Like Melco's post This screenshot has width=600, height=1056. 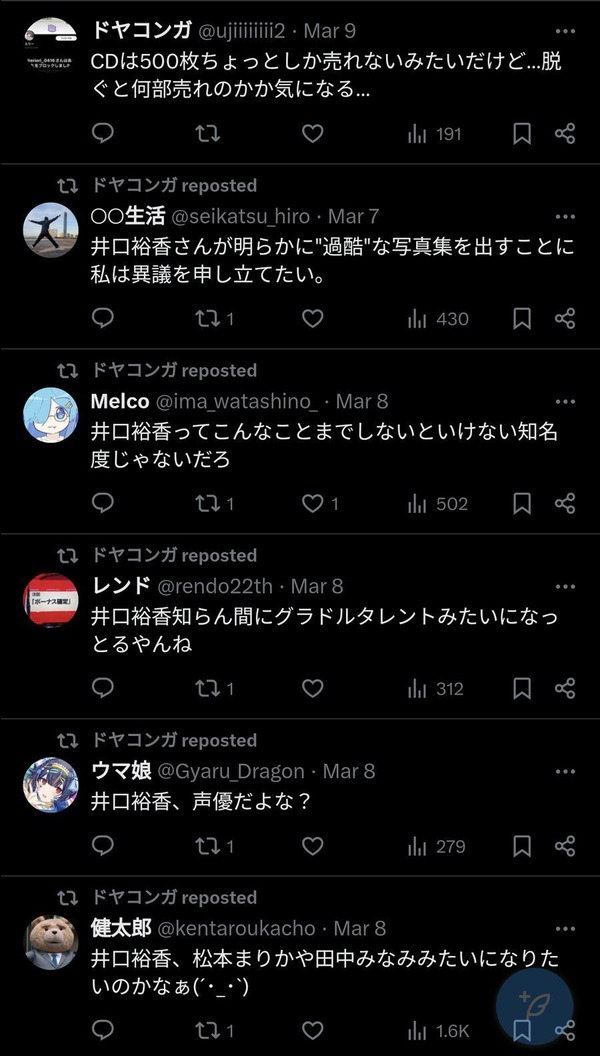click(x=312, y=503)
